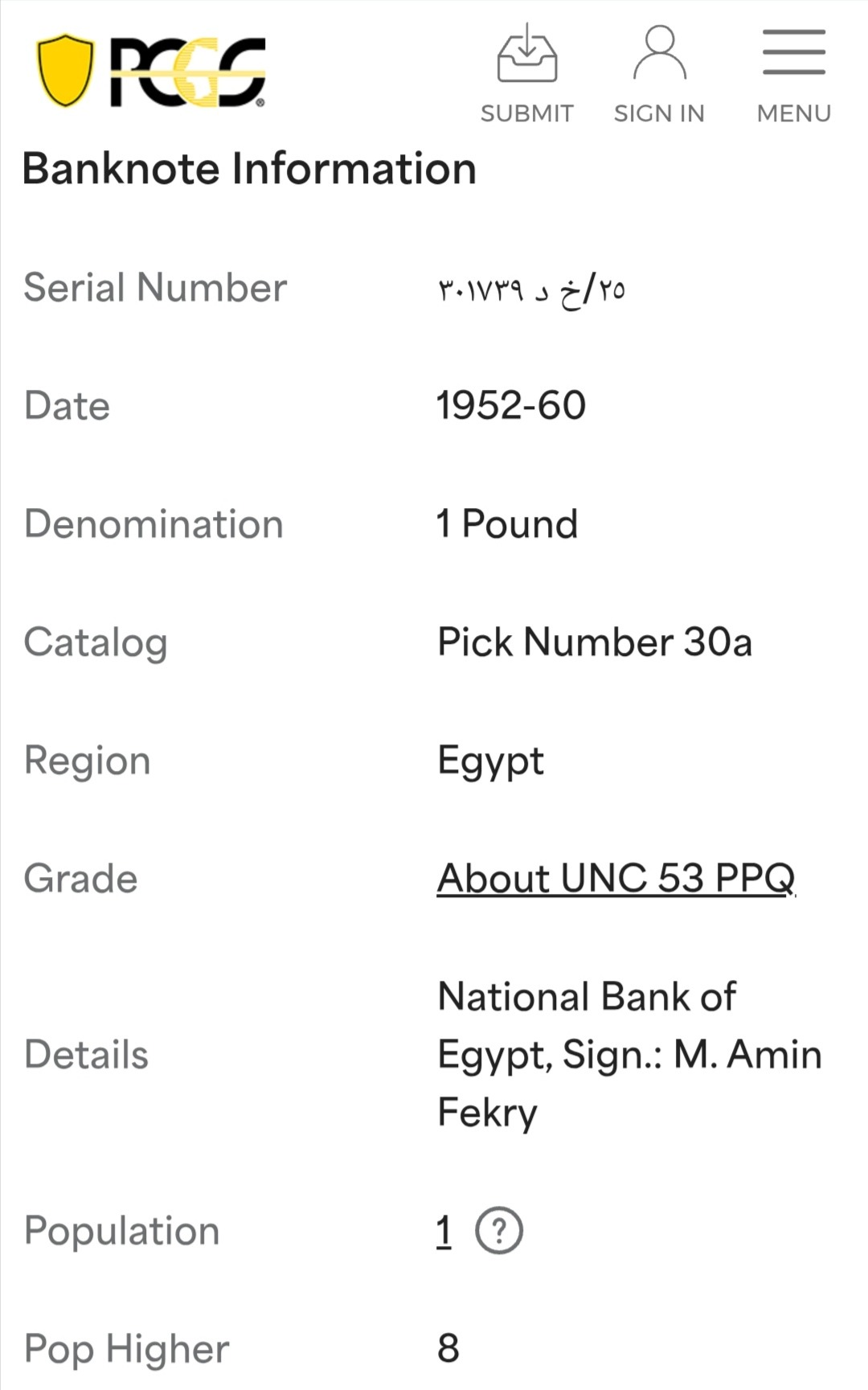The height and width of the screenshot is (1390, 868).
Task: Open the population count link
Action: tap(444, 1231)
